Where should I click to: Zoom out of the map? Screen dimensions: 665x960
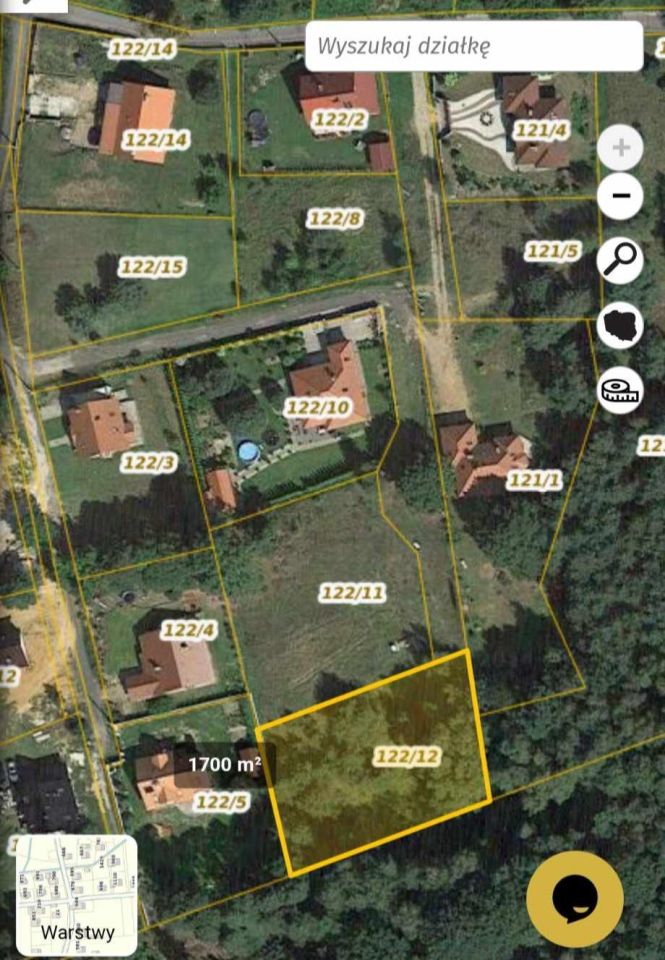coord(620,196)
